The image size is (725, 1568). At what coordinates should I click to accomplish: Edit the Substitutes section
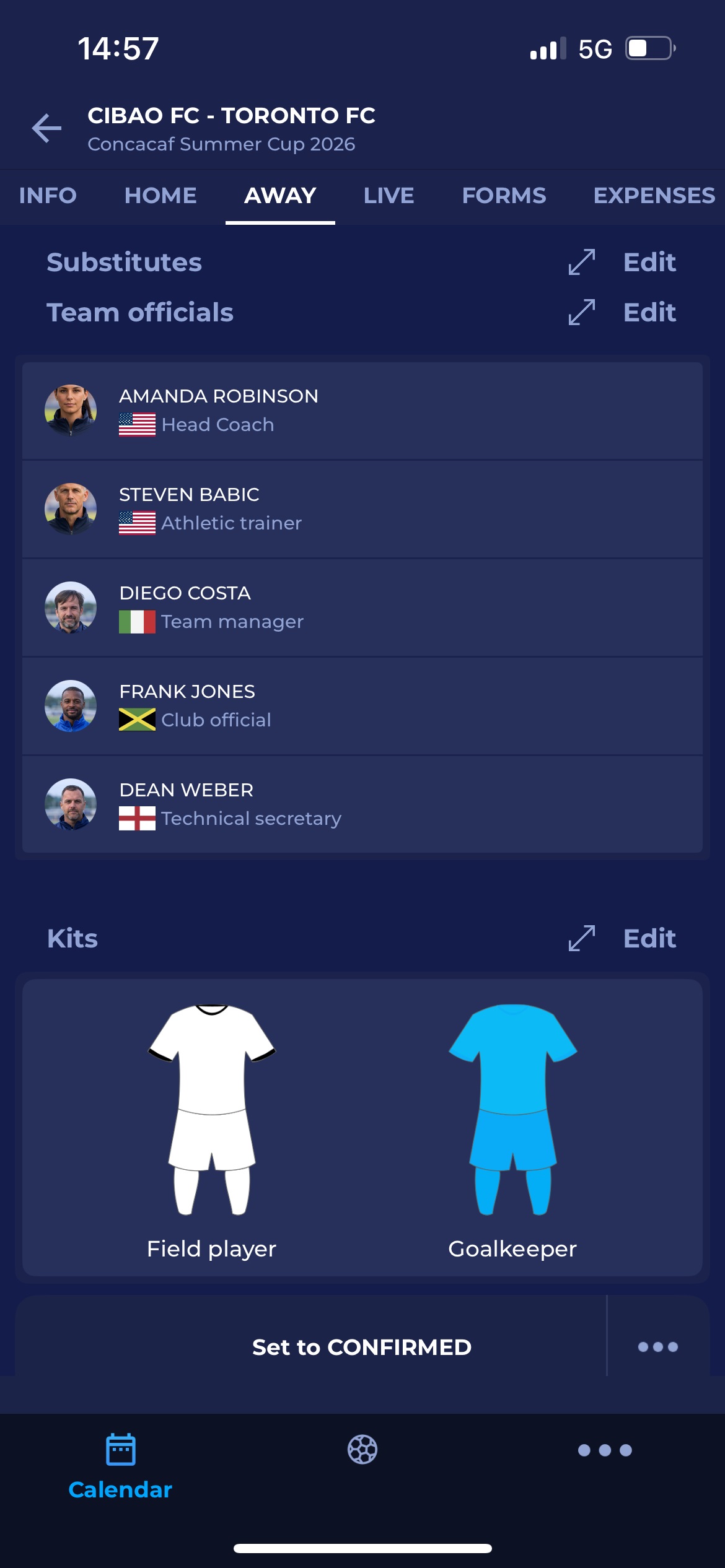point(649,262)
